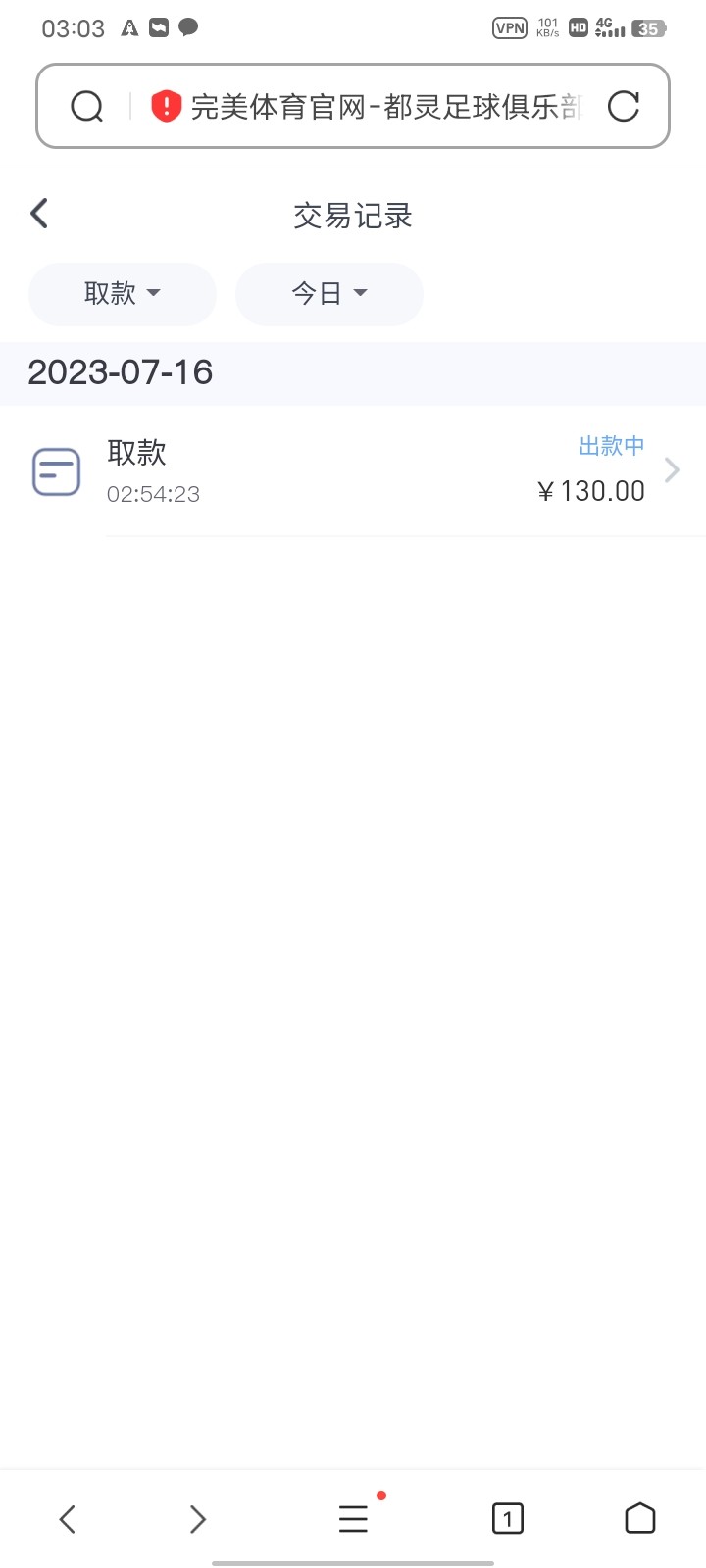The width and height of the screenshot is (706, 1568).
Task: Open the browser menu
Action: (353, 1519)
